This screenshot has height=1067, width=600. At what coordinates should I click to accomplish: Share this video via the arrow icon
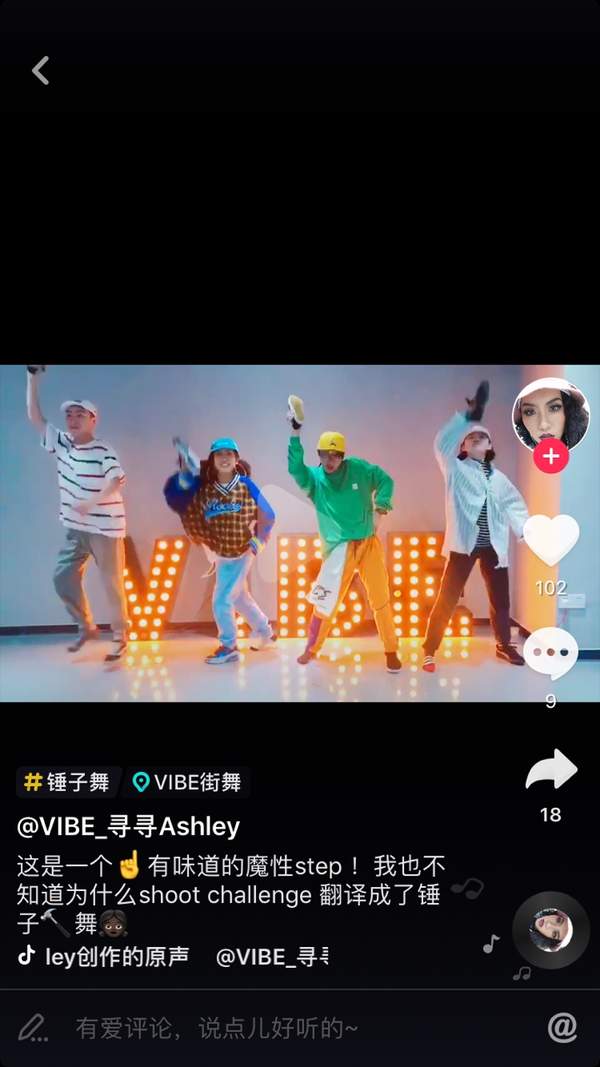pyautogui.click(x=551, y=771)
